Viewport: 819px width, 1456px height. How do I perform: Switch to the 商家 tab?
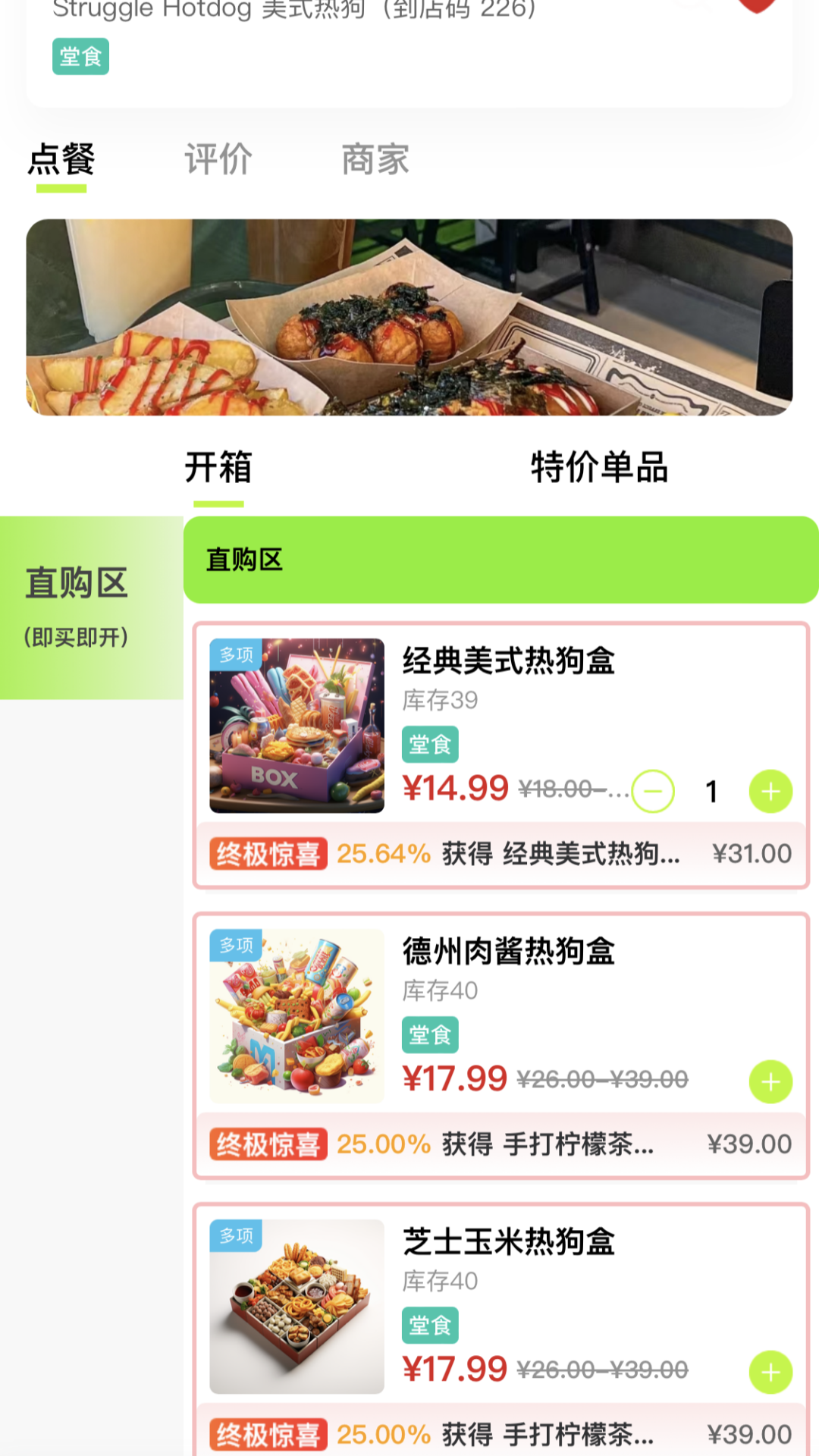point(375,159)
